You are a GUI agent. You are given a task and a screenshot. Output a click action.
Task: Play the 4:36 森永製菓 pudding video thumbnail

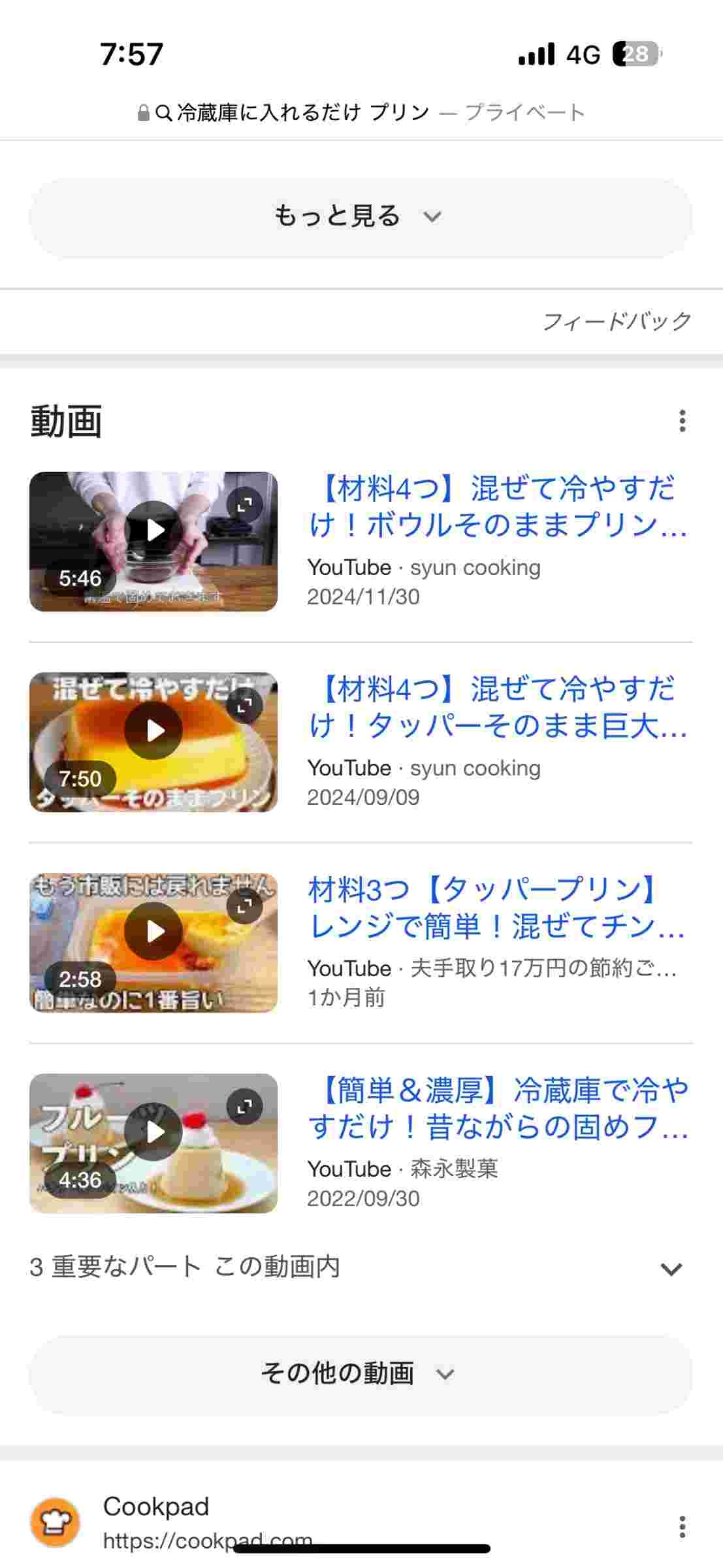pyautogui.click(x=153, y=1143)
